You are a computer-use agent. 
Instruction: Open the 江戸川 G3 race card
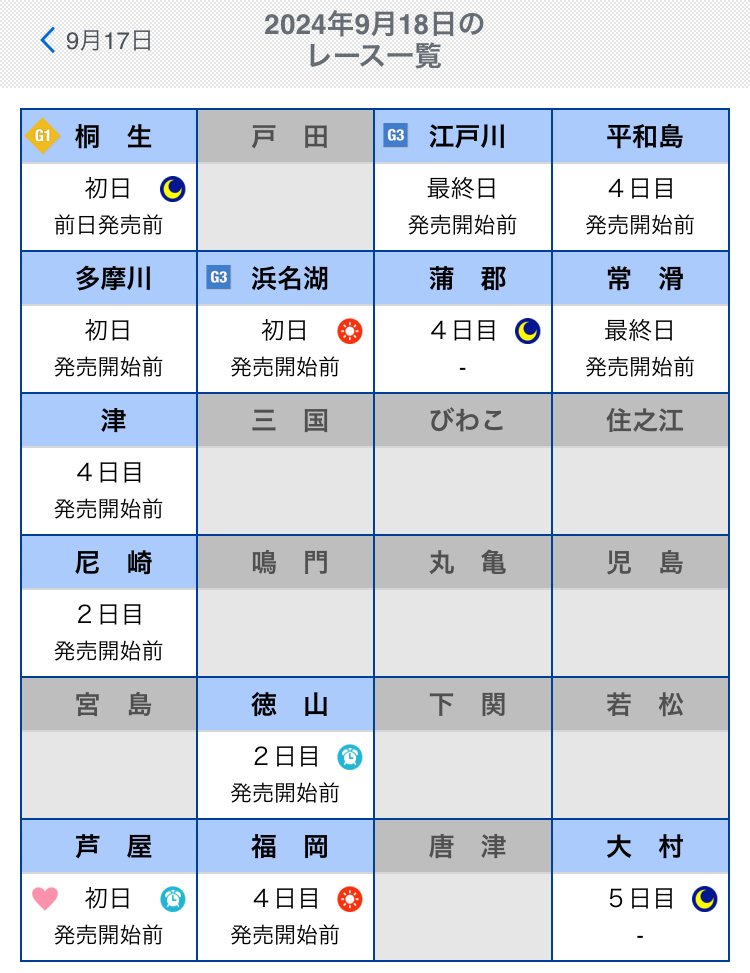pos(462,181)
